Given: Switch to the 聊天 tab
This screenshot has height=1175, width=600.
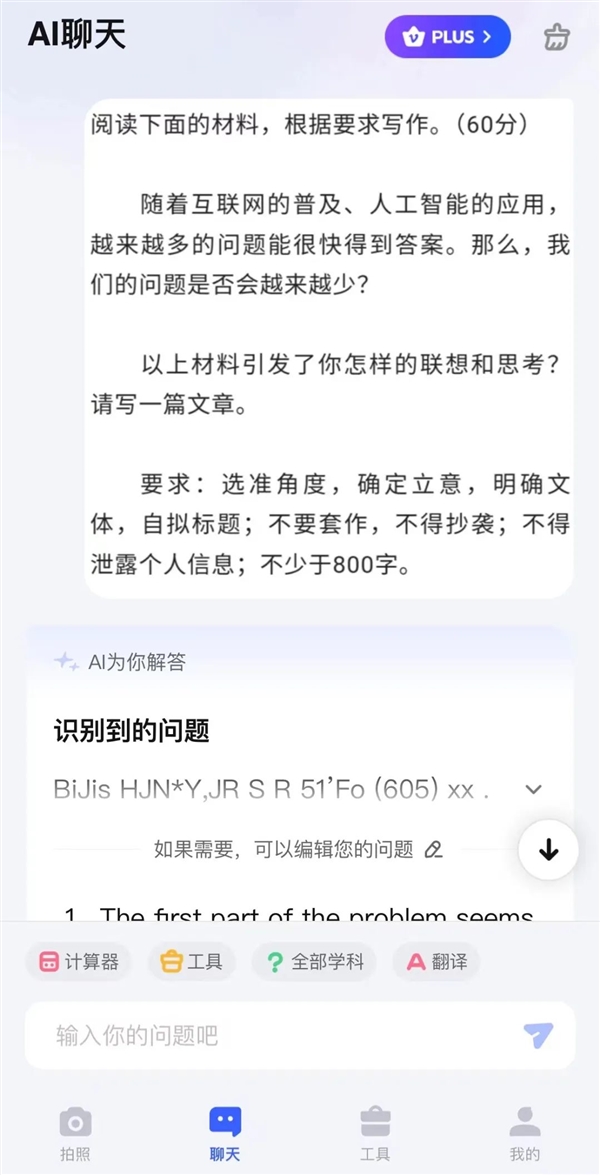Looking at the screenshot, I should pyautogui.click(x=225, y=1133).
